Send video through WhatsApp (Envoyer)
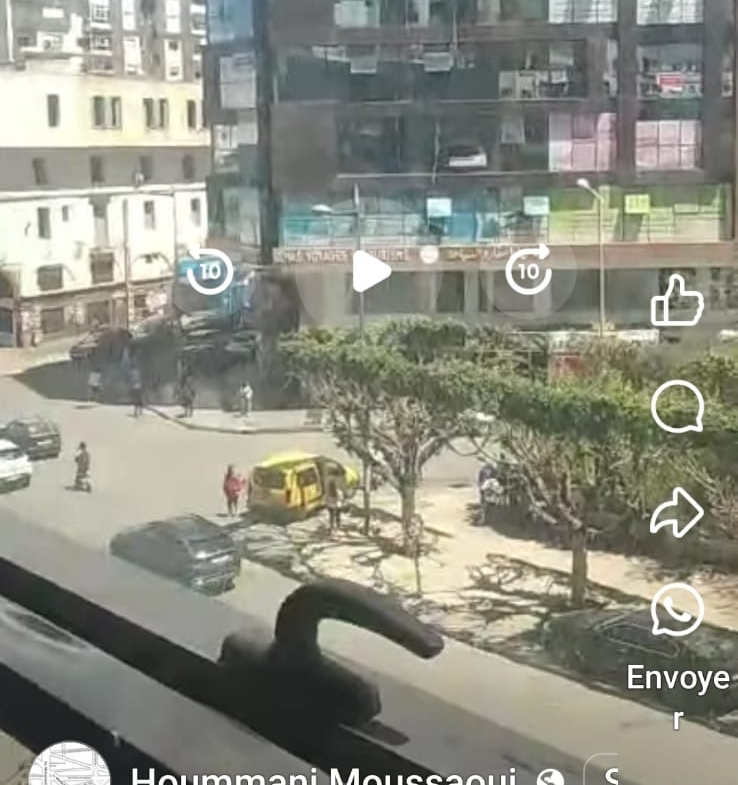This screenshot has height=785, width=738. (677, 610)
